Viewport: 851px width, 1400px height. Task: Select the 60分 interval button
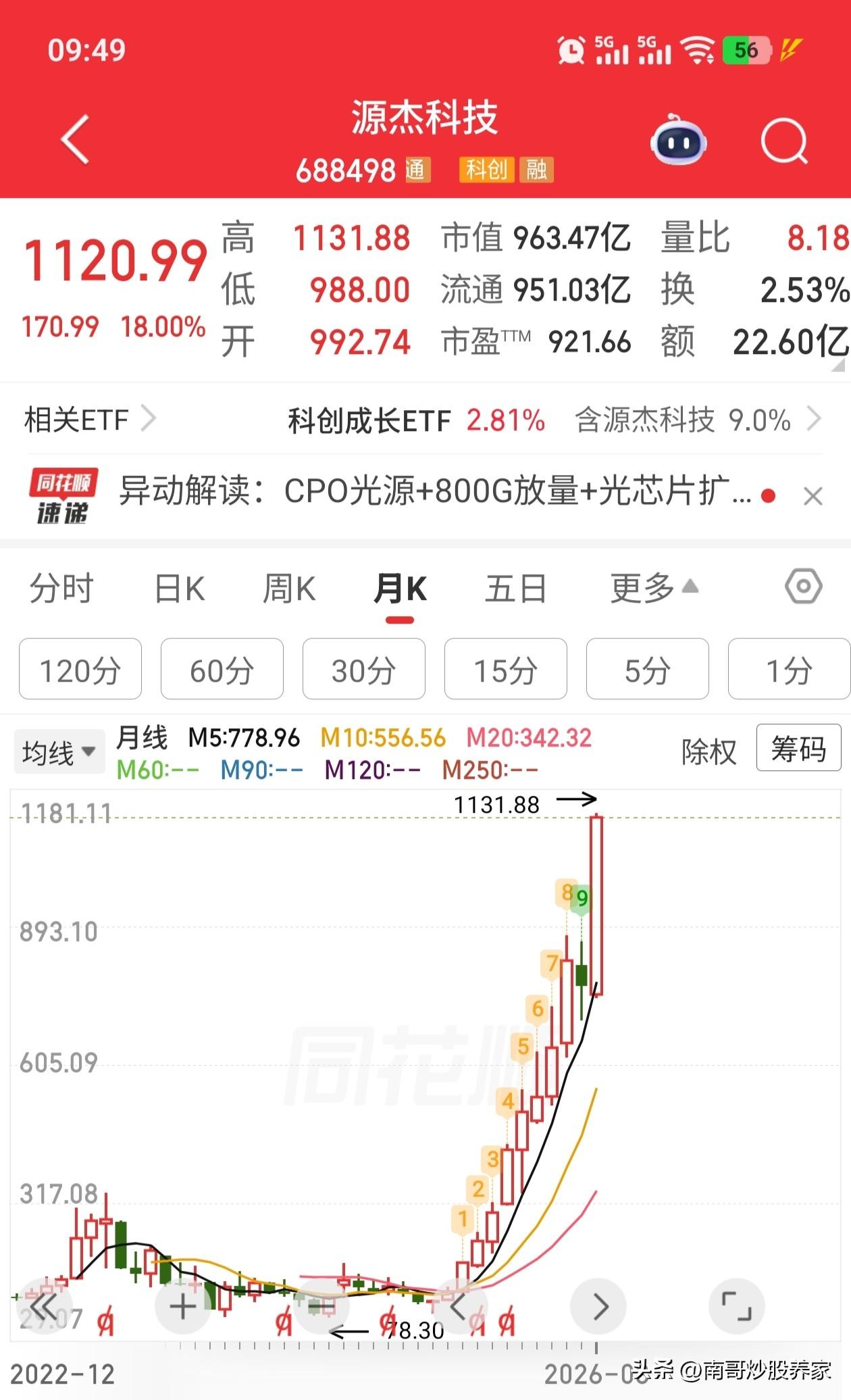pyautogui.click(x=222, y=670)
